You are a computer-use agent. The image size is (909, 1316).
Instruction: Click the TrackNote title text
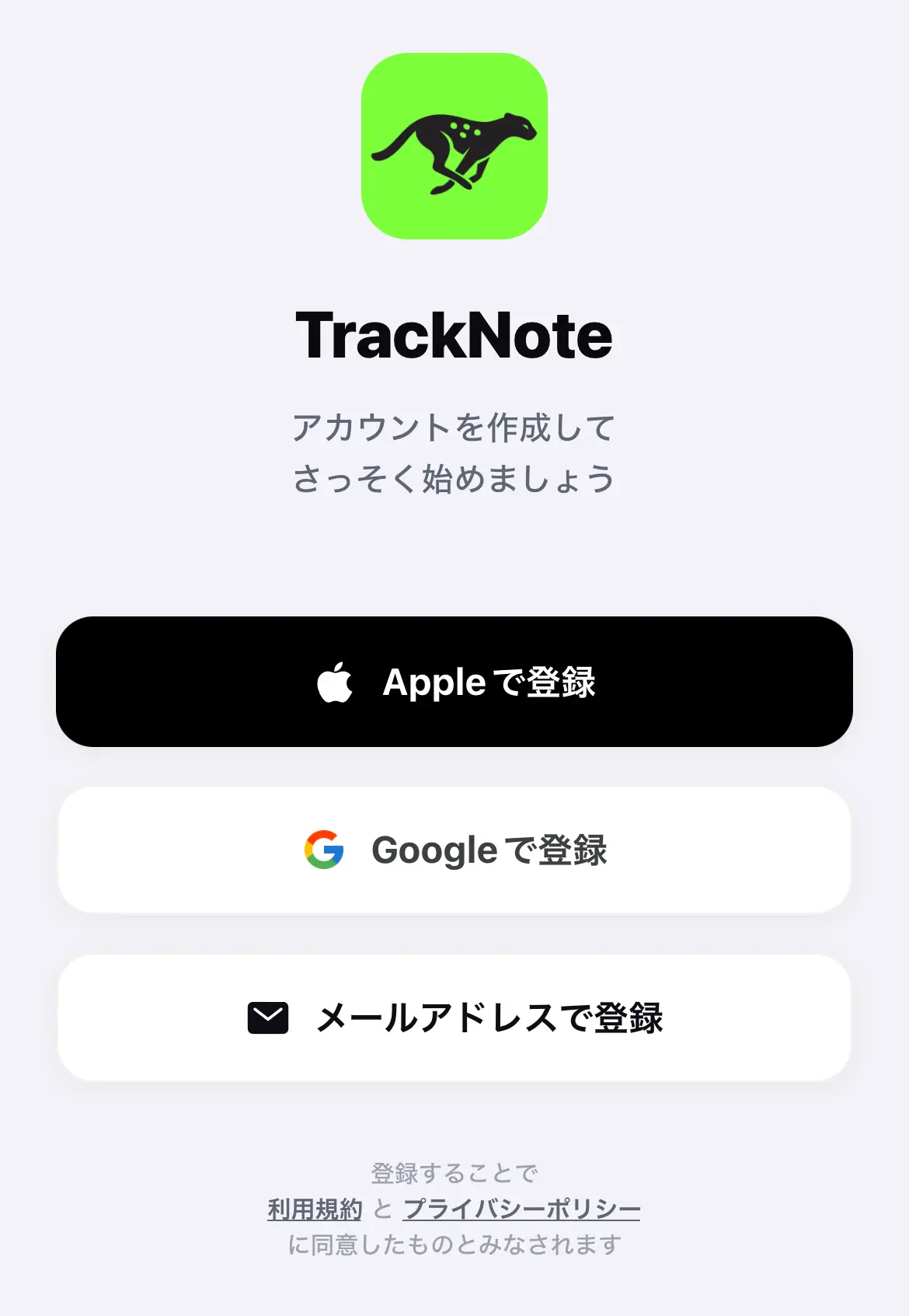point(454,334)
